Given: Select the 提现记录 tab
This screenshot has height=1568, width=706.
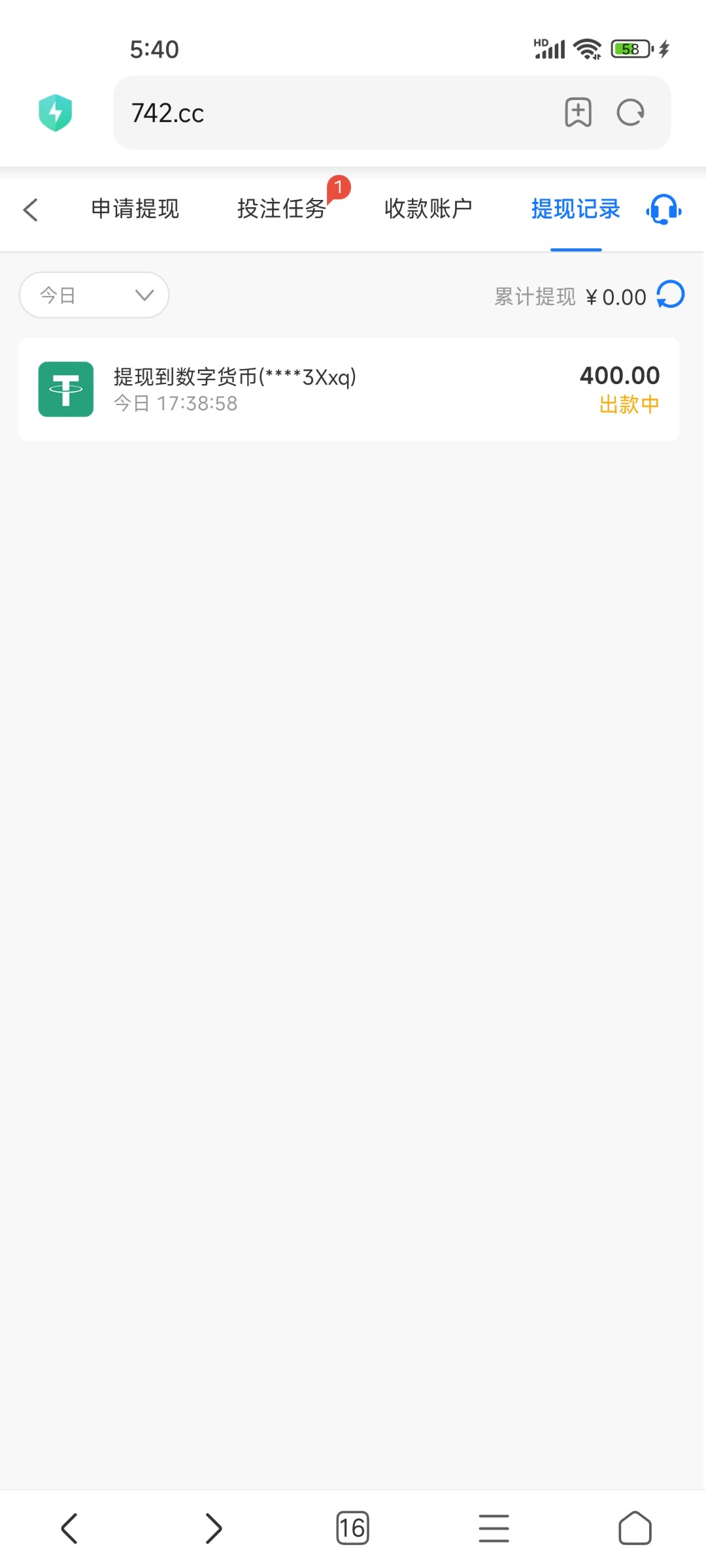Looking at the screenshot, I should 575,209.
